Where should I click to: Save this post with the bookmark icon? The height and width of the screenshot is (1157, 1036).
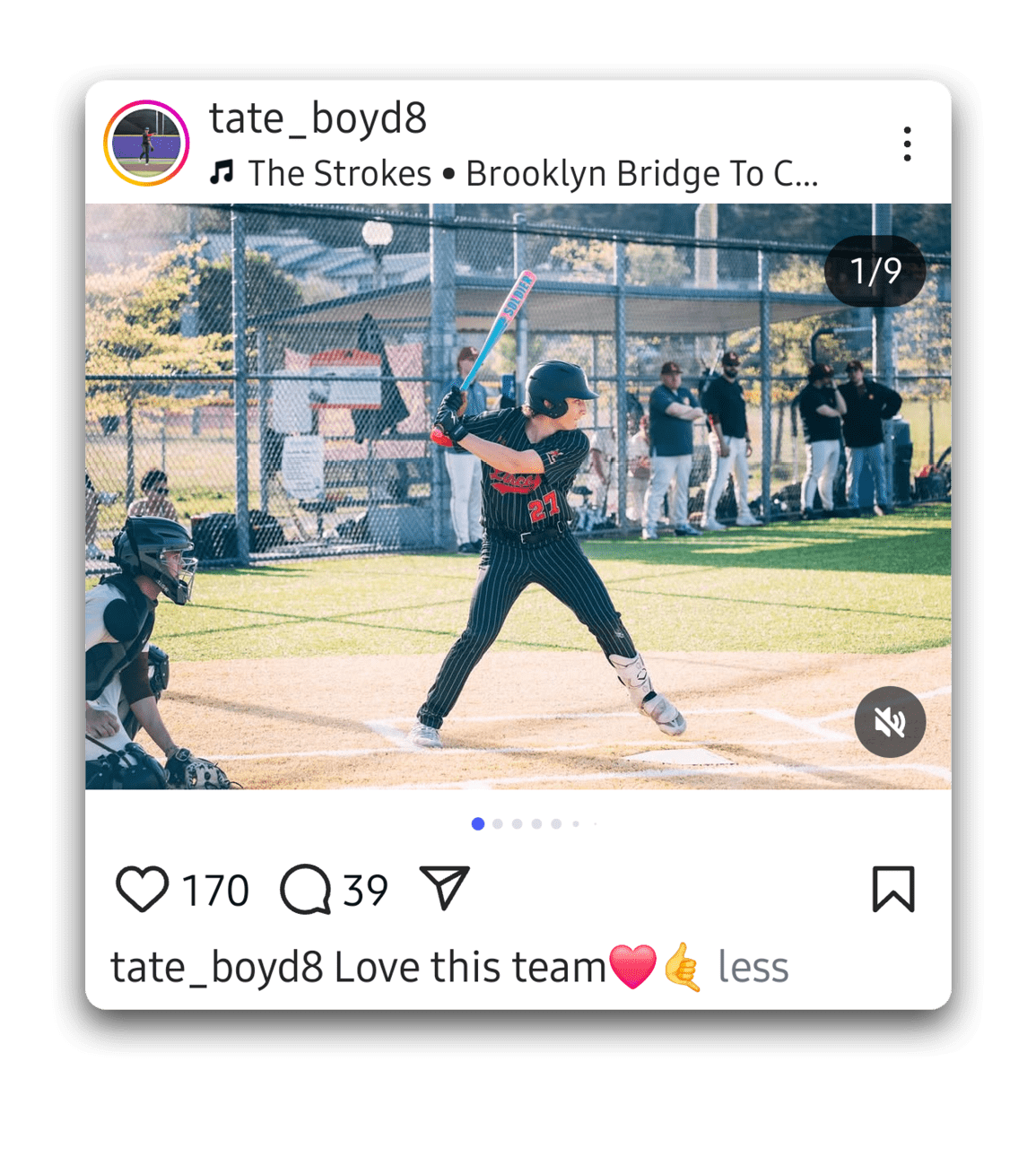pos(893,889)
